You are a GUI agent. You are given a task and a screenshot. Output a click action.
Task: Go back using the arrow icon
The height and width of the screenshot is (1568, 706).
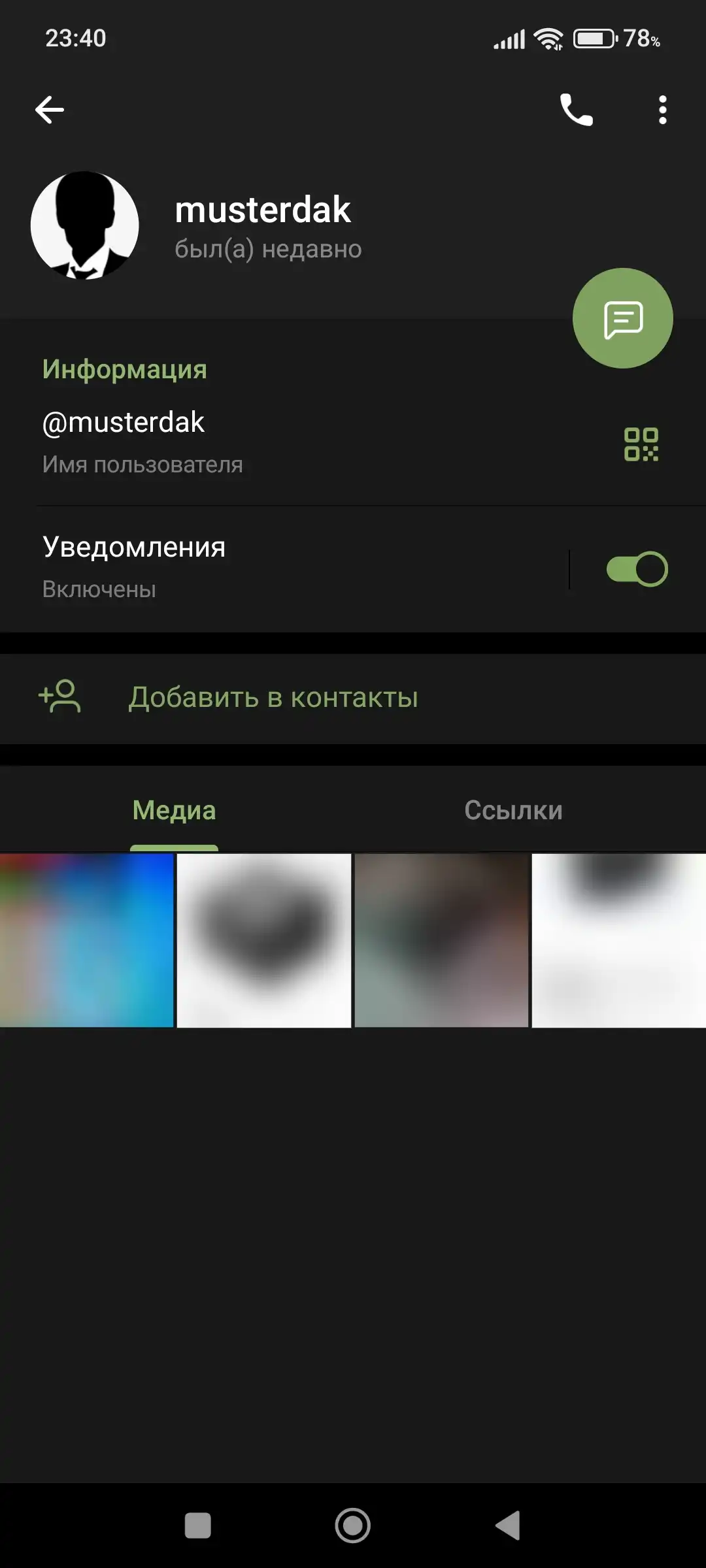coord(50,110)
